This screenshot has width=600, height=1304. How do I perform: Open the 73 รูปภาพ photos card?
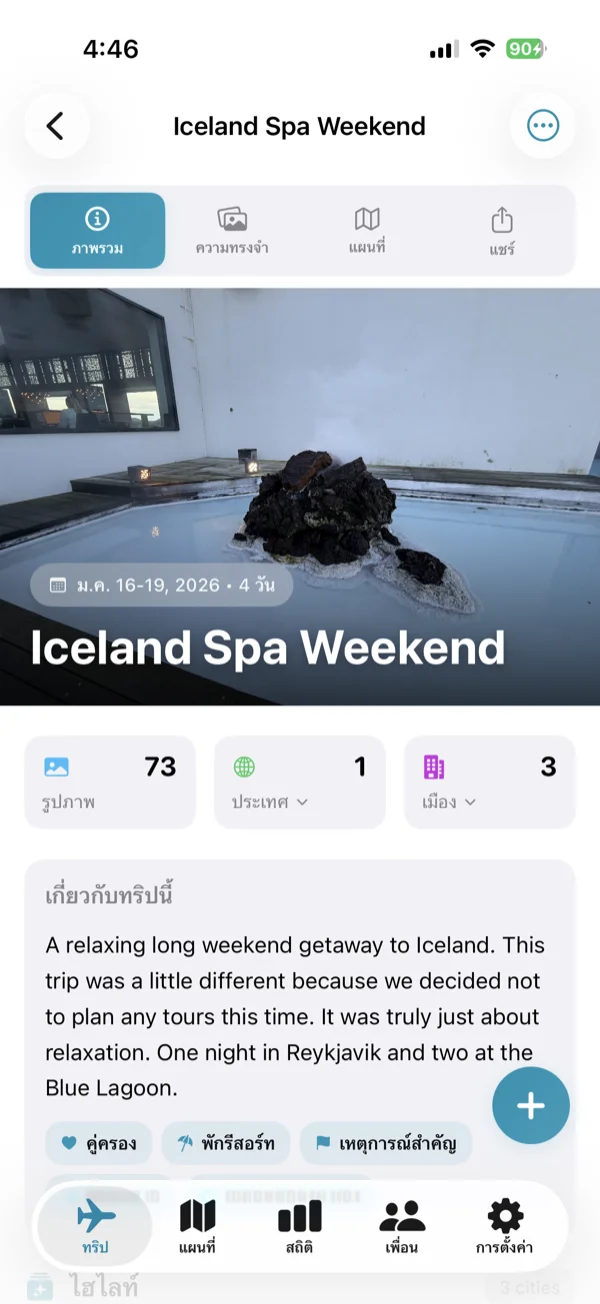click(110, 782)
